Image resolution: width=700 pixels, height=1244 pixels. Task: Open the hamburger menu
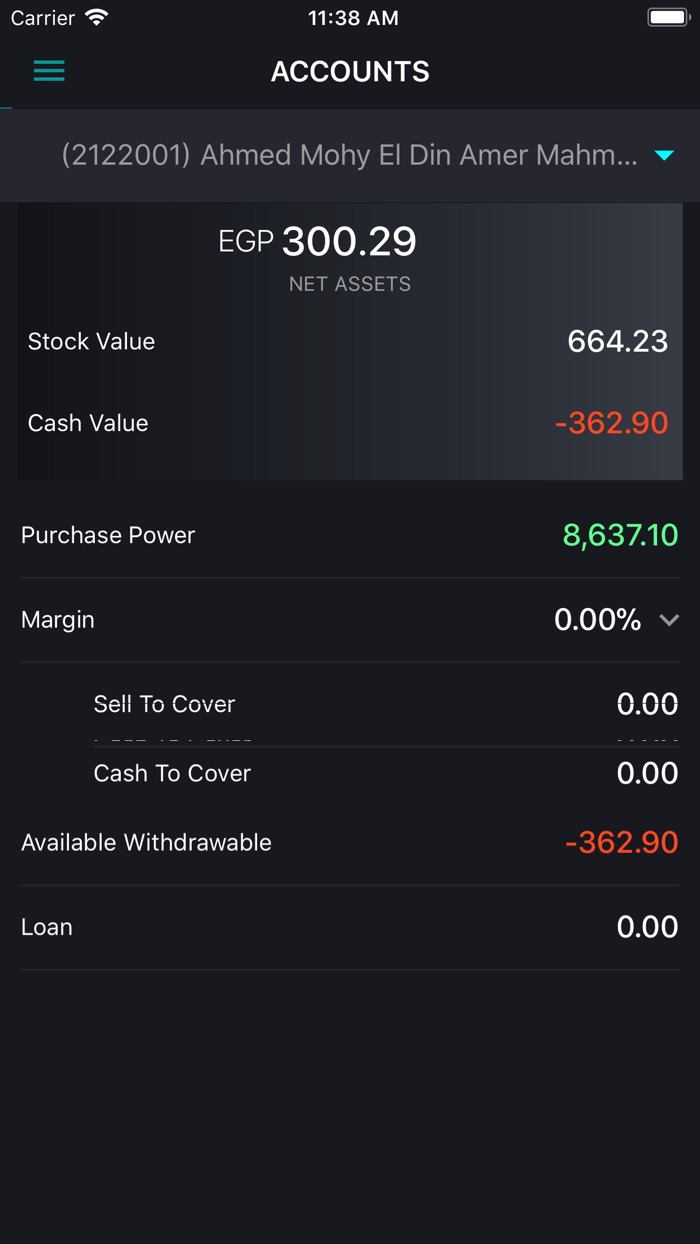click(x=49, y=71)
